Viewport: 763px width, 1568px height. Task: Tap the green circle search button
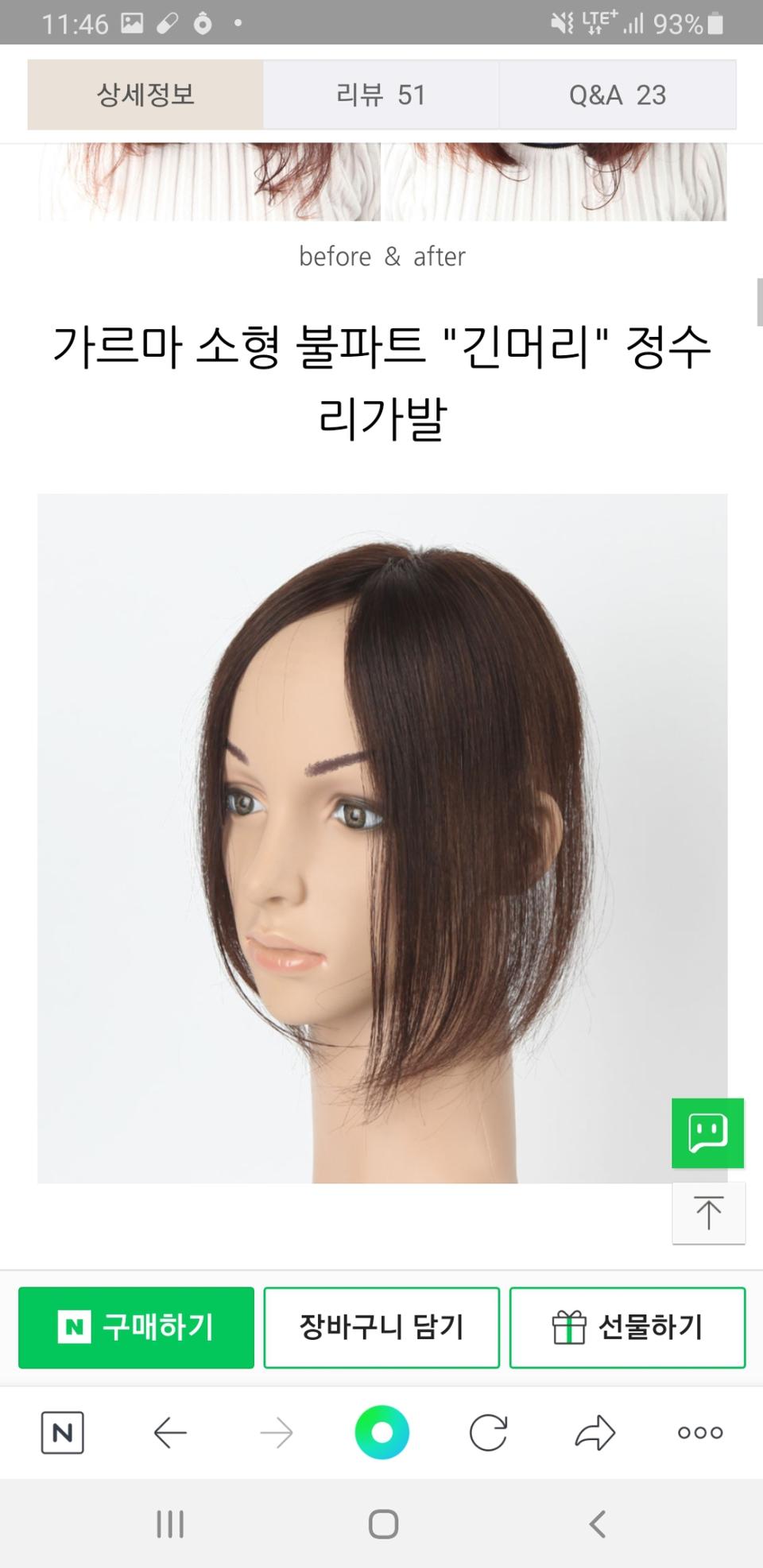(382, 1433)
